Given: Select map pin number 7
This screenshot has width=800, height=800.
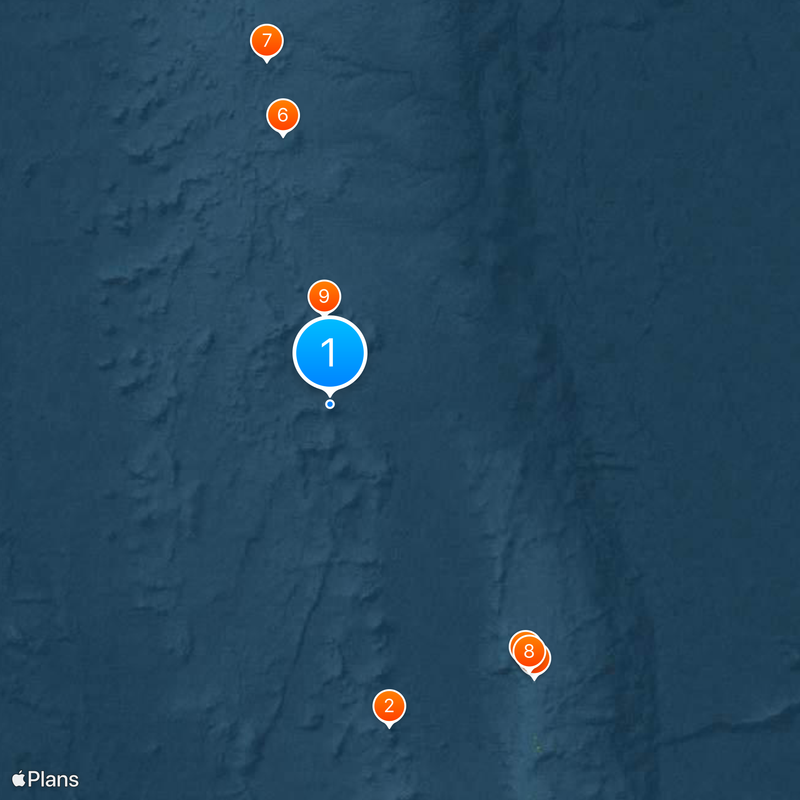Looking at the screenshot, I should coord(266,41).
